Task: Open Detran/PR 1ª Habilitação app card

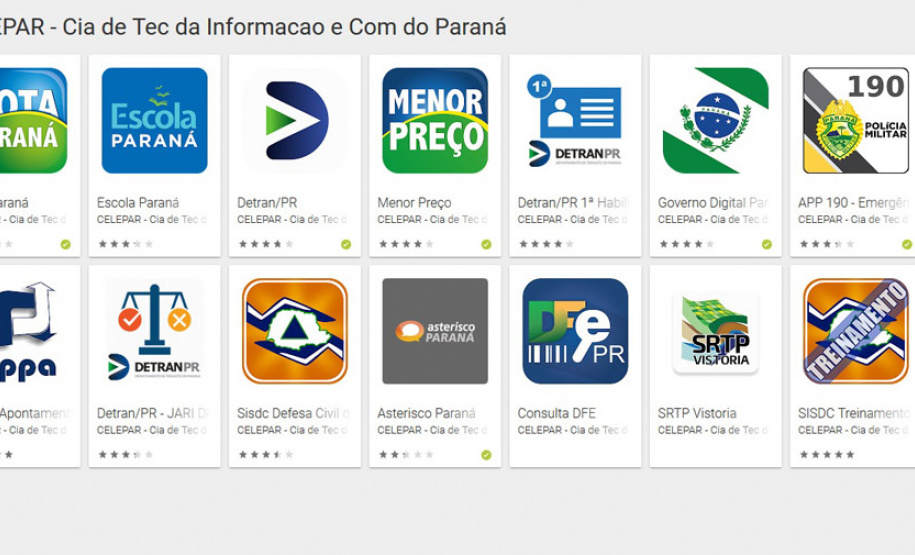Action: coord(575,121)
